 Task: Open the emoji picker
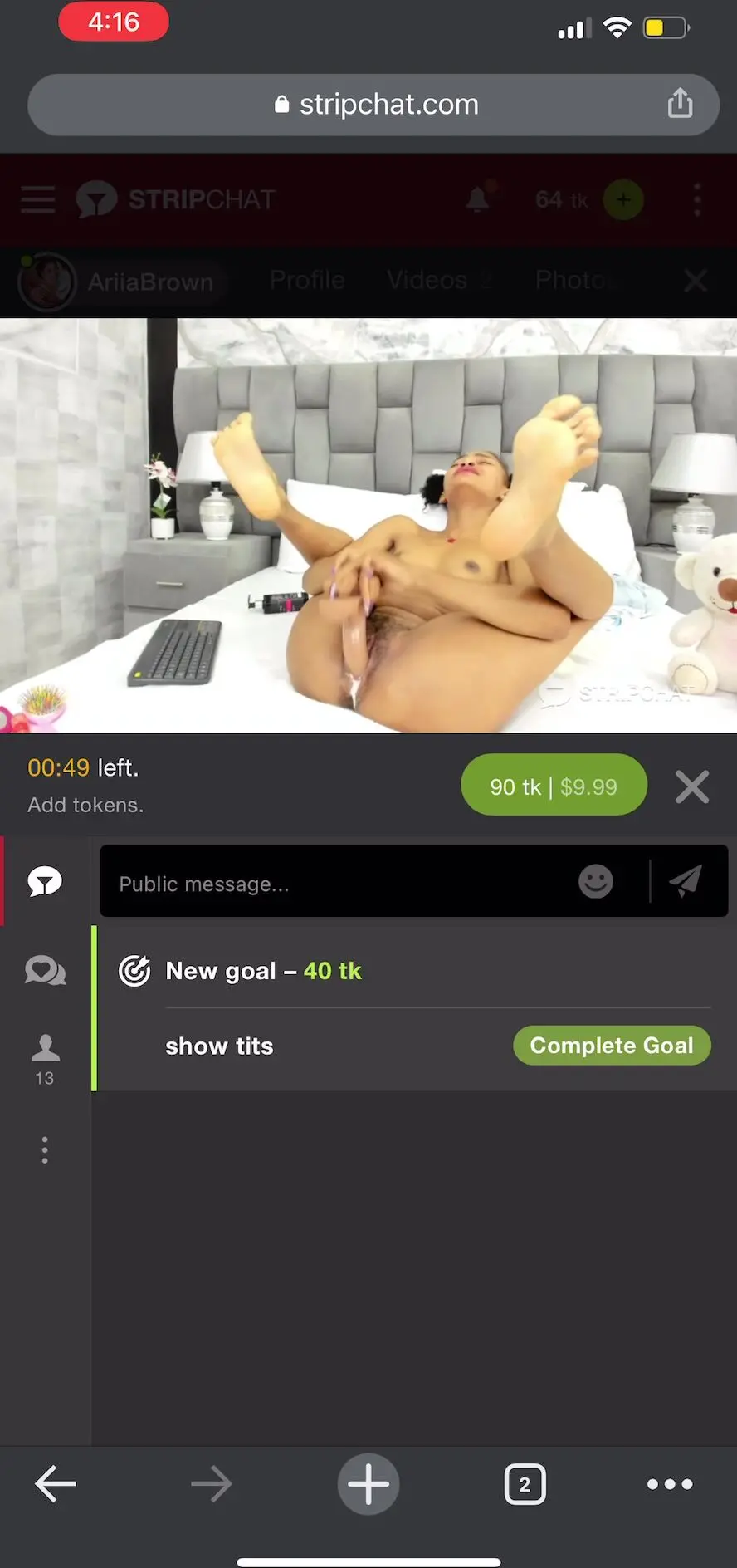(x=596, y=881)
